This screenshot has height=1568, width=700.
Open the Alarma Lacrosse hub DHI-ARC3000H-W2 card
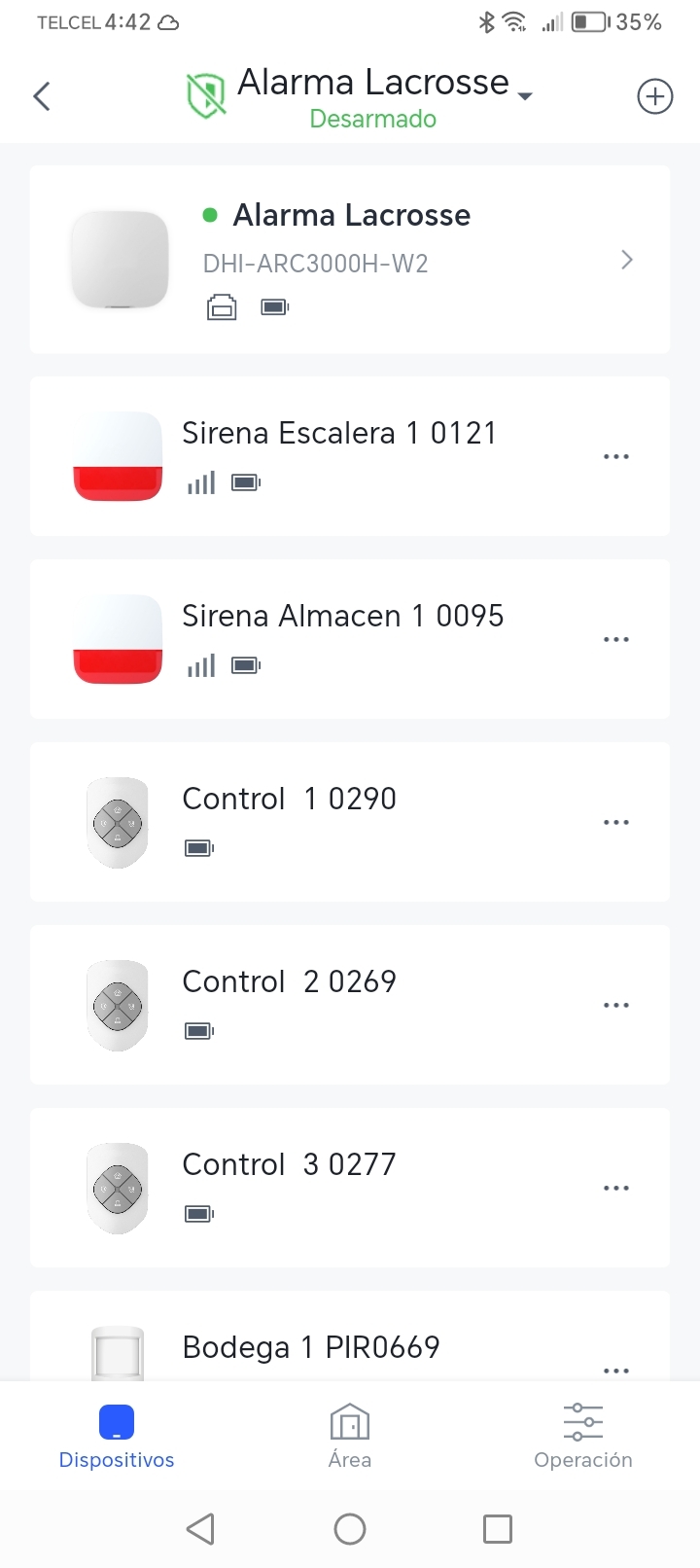pos(350,260)
